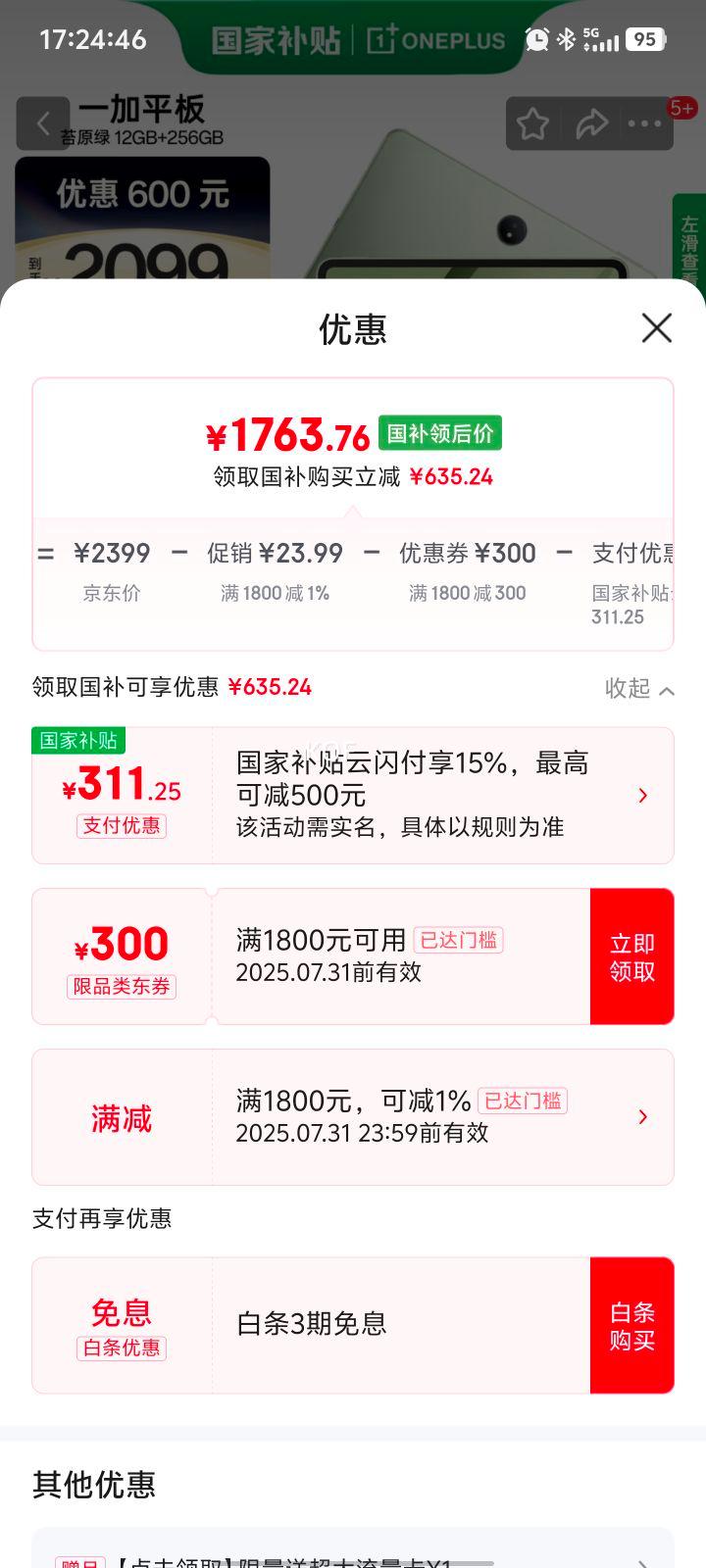Open the more options three-dot menu
Viewport: 706px width, 1568px height.
tap(645, 122)
